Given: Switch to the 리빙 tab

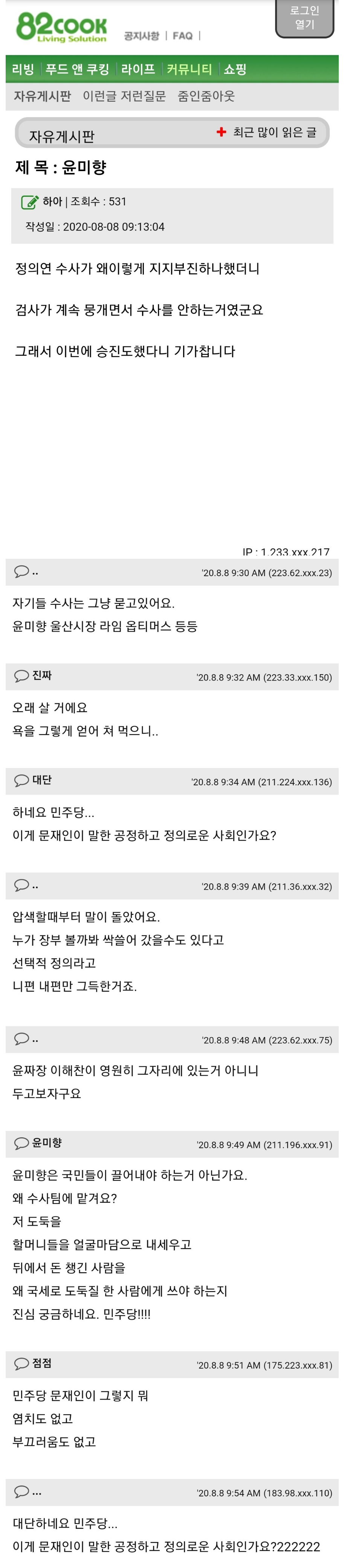Looking at the screenshot, I should pyautogui.click(x=23, y=69).
